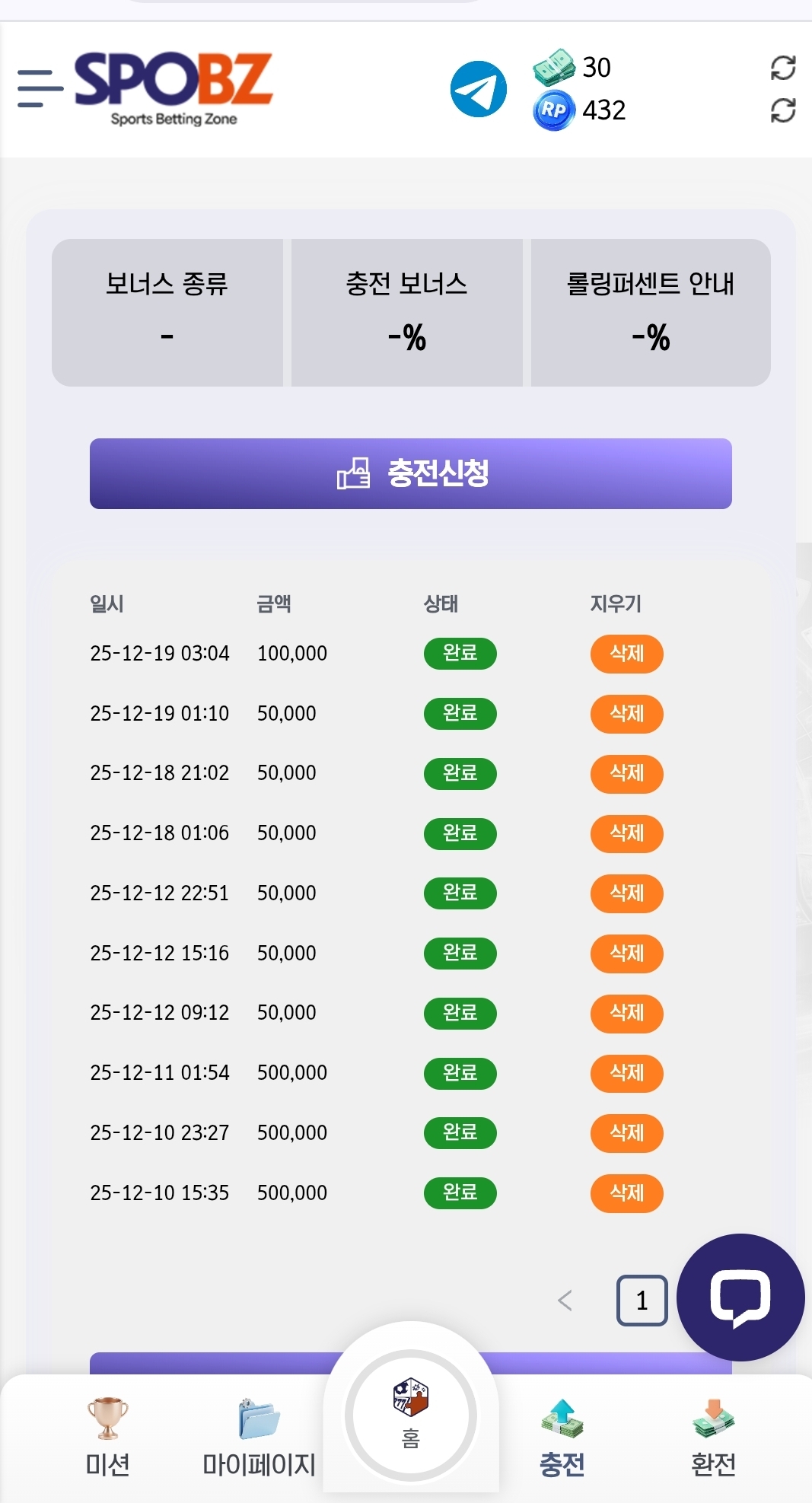Open the Telegram channel icon

[478, 89]
